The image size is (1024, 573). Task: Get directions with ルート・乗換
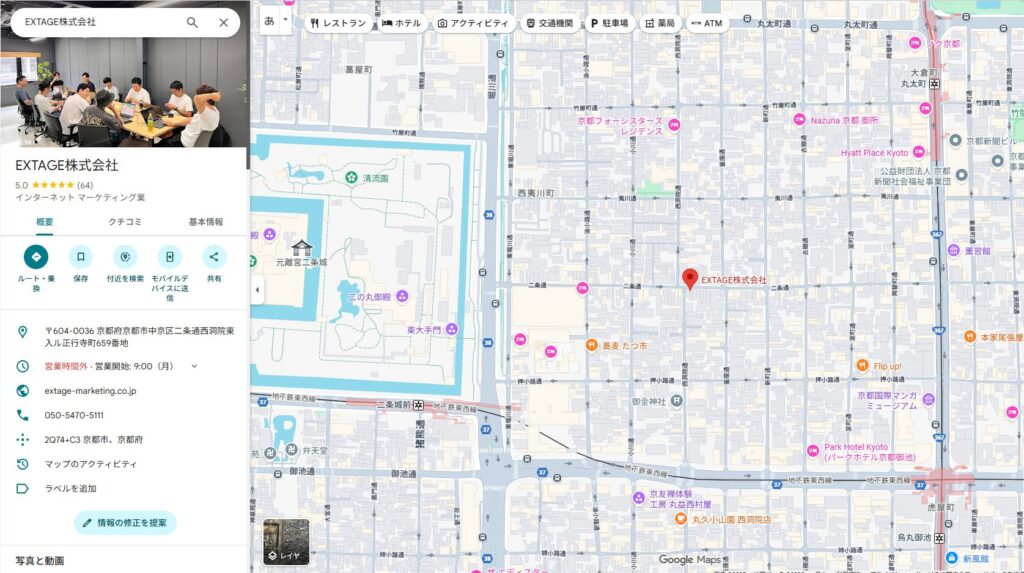tap(36, 257)
